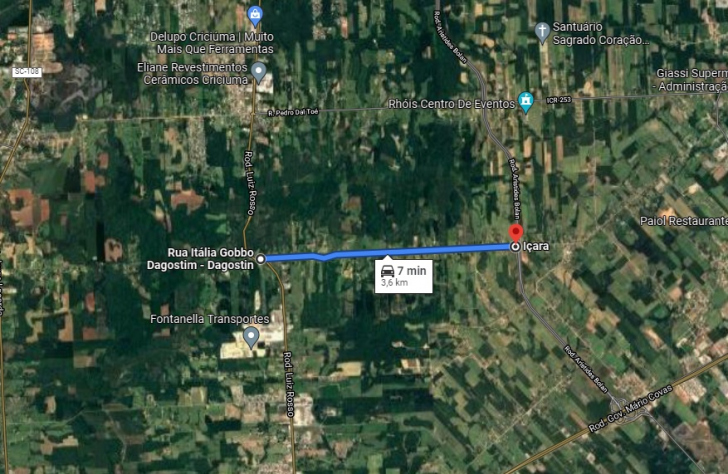Image resolution: width=728 pixels, height=474 pixels.
Task: Tap the Rua Itália Gobbo Dagostim start point
Action: (261, 259)
